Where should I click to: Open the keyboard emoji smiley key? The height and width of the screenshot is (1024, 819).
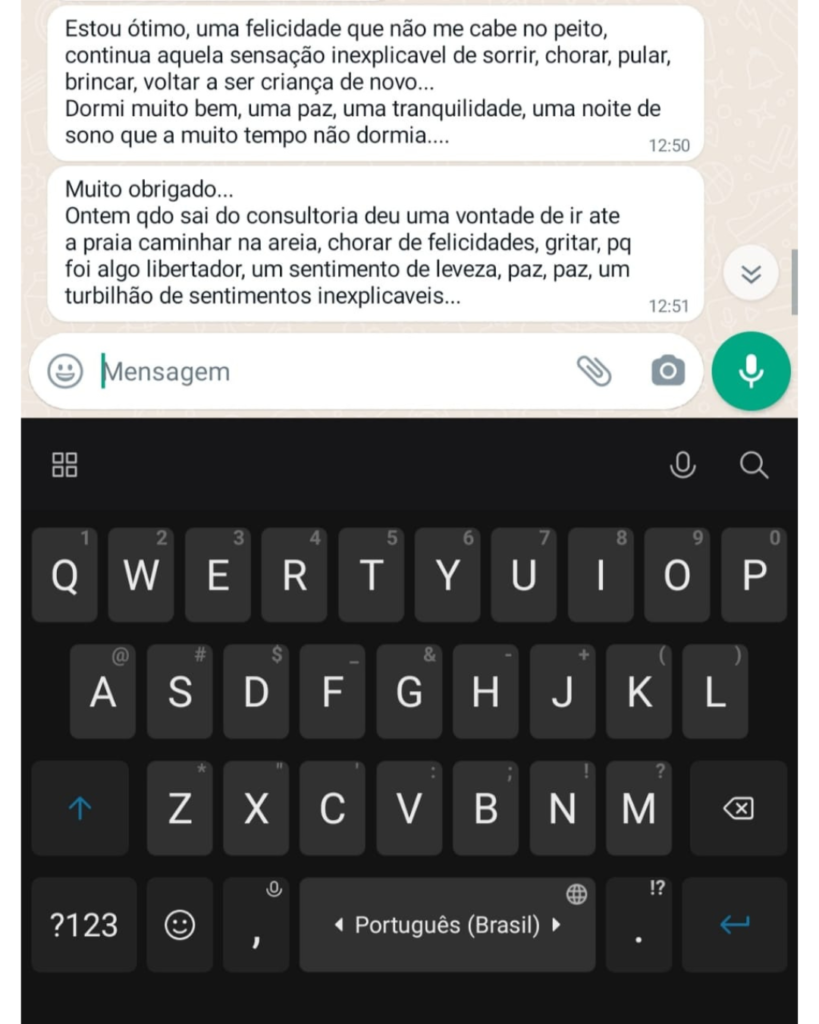click(x=180, y=925)
